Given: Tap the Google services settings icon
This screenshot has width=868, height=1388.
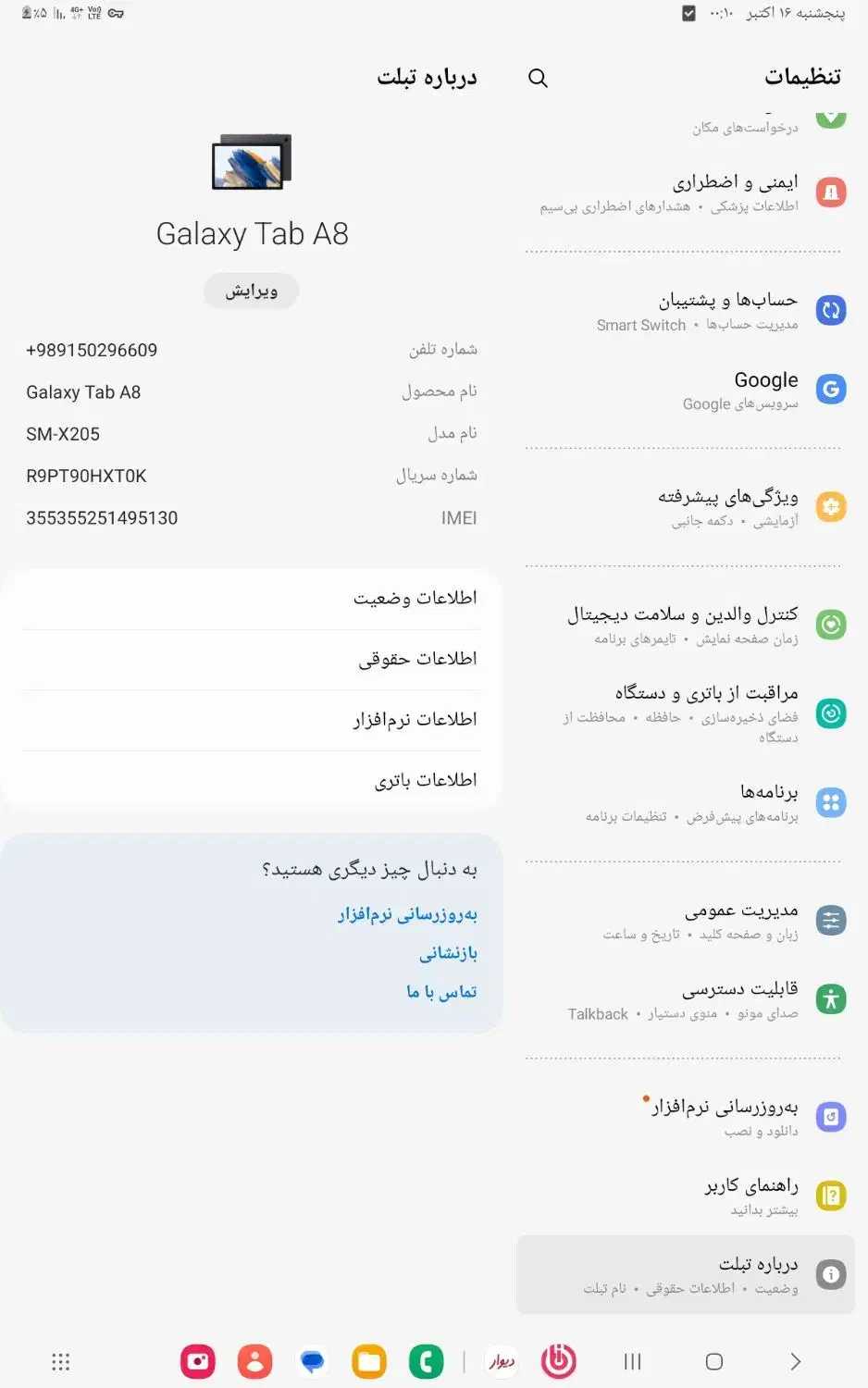Looking at the screenshot, I should [x=831, y=390].
